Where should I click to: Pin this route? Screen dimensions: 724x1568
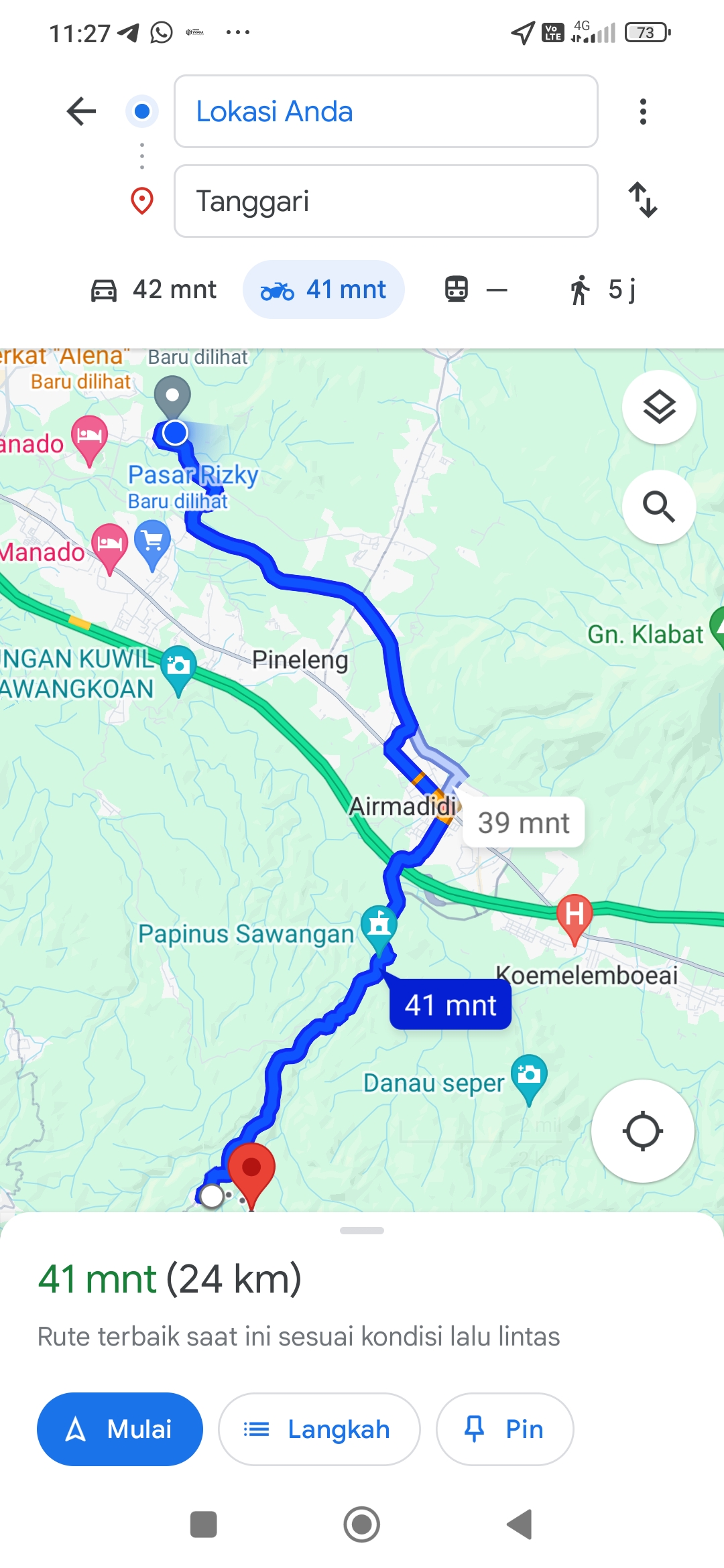505,1429
